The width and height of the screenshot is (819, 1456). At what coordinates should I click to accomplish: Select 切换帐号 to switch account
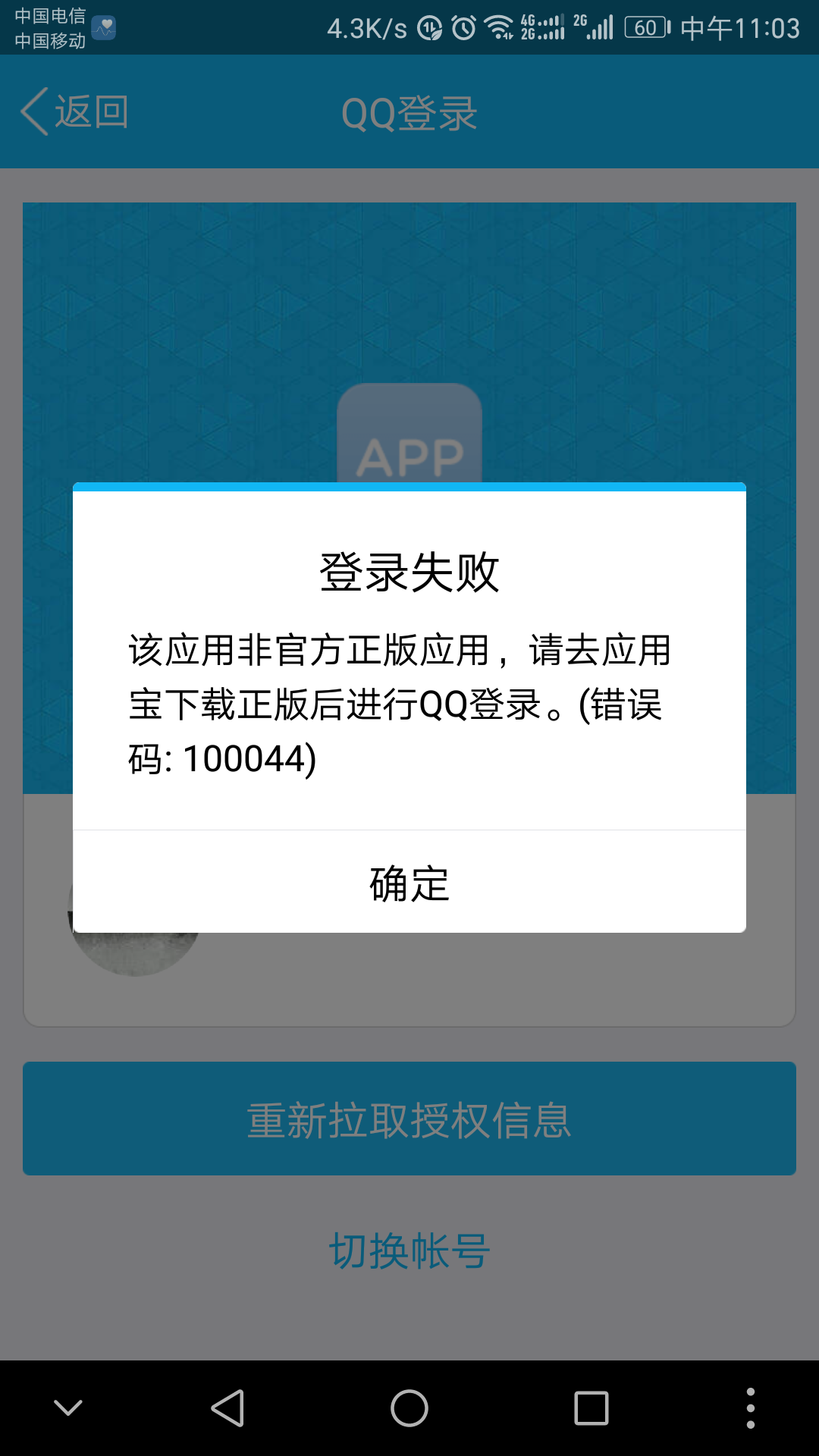[x=409, y=1250]
